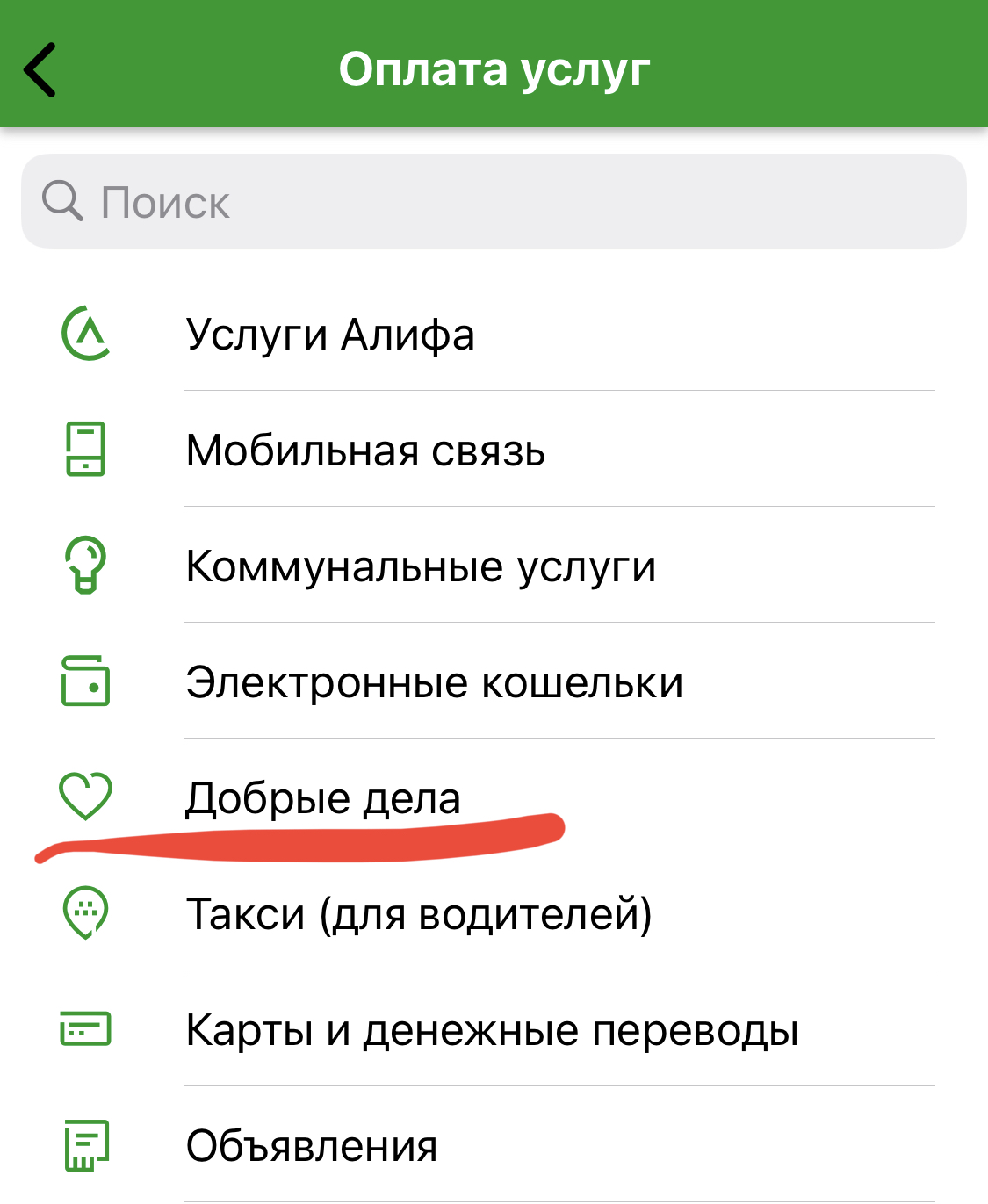Screen dimensions: 988x1204
Task: Go back using the top-left arrow
Action: [40, 69]
